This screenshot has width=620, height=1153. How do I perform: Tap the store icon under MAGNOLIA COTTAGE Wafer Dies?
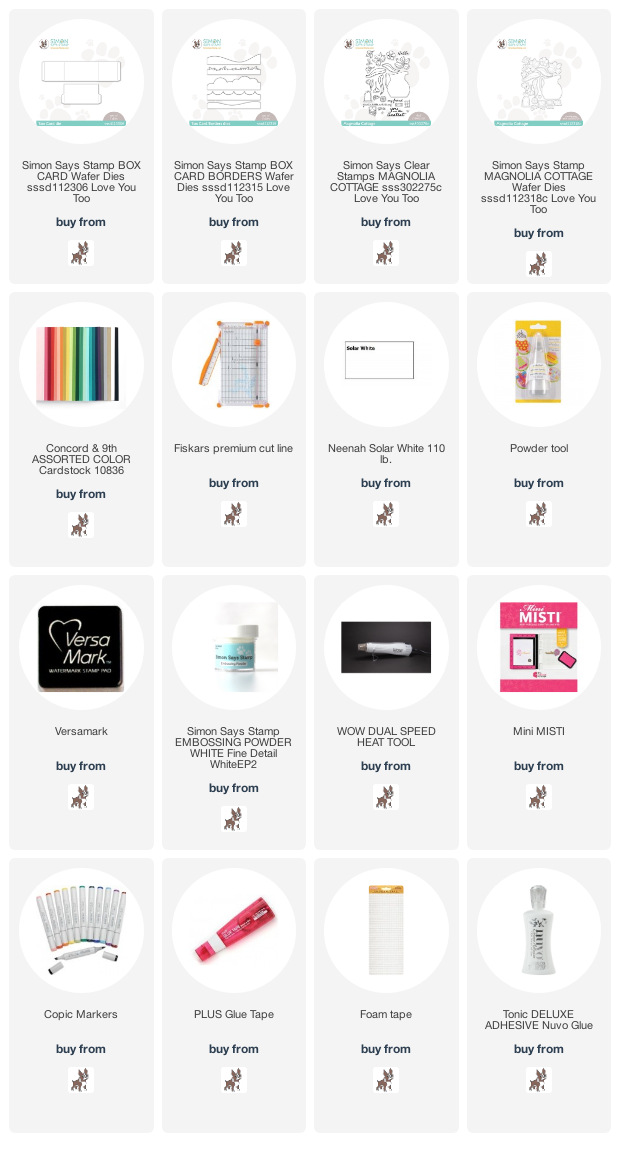(x=538, y=263)
